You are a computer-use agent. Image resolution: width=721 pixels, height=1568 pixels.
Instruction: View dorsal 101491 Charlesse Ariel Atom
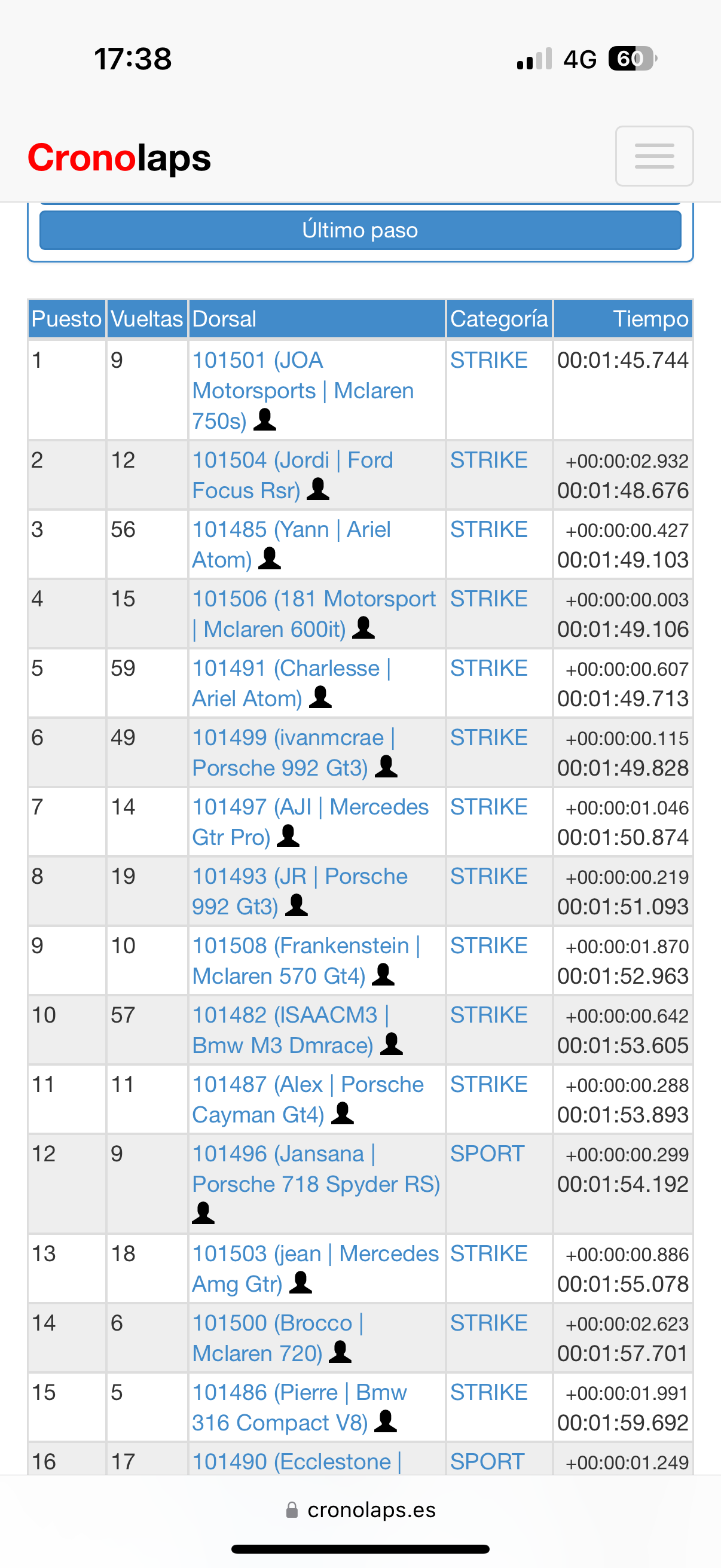tap(291, 683)
